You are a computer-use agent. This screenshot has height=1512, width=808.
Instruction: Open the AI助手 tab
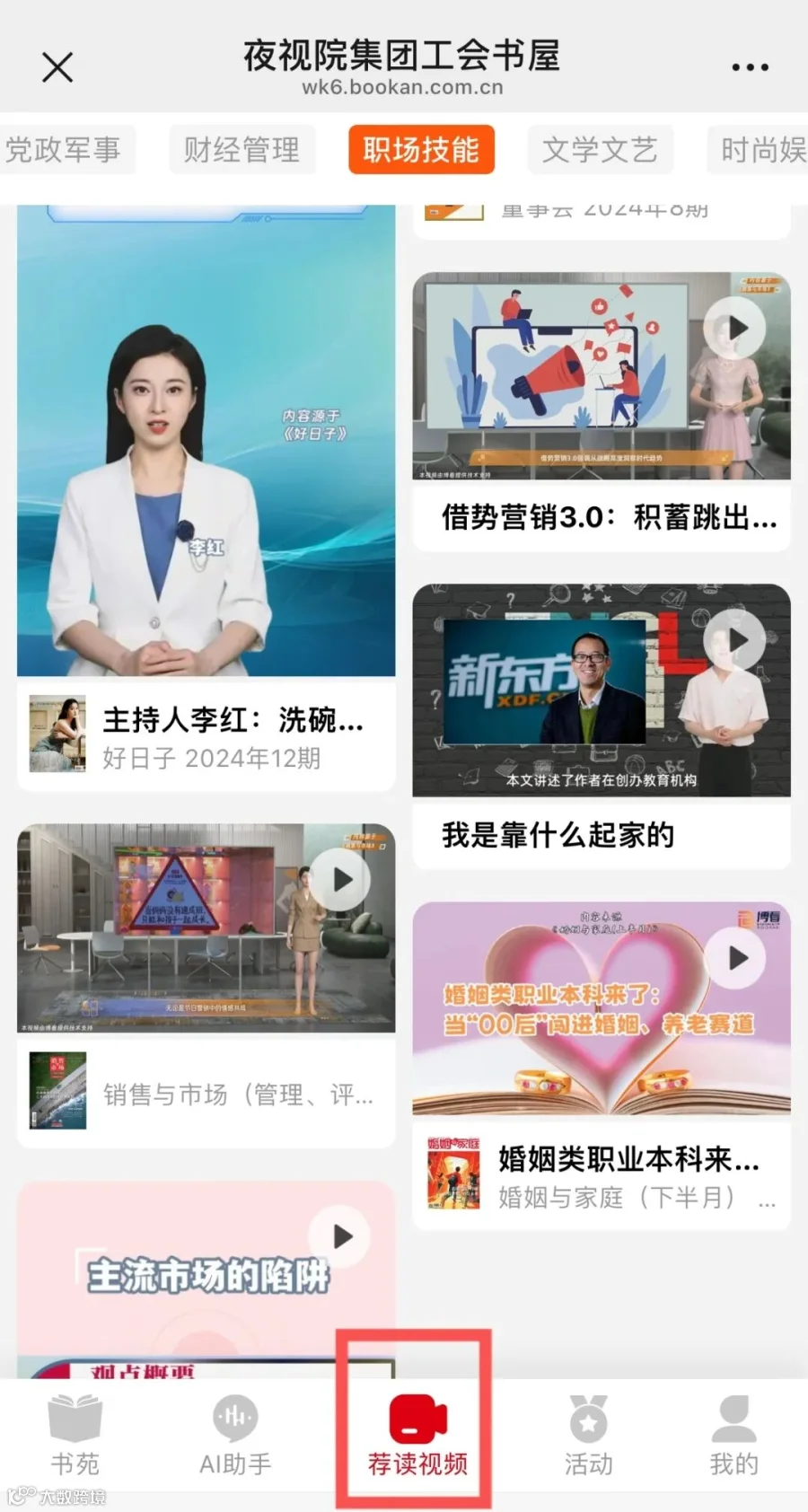(x=235, y=1436)
